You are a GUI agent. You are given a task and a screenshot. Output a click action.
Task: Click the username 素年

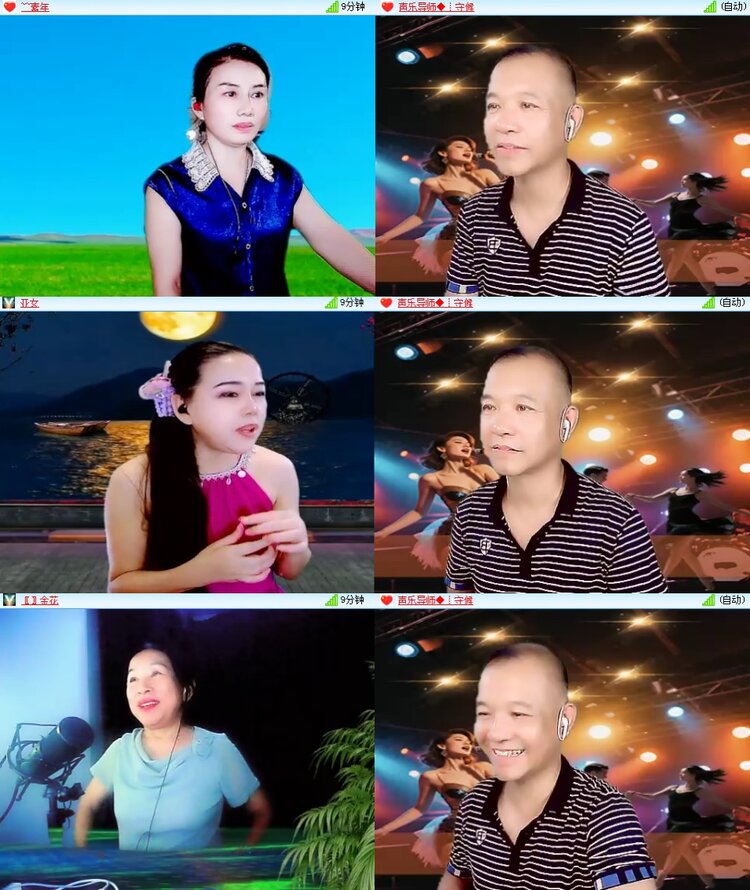point(32,8)
